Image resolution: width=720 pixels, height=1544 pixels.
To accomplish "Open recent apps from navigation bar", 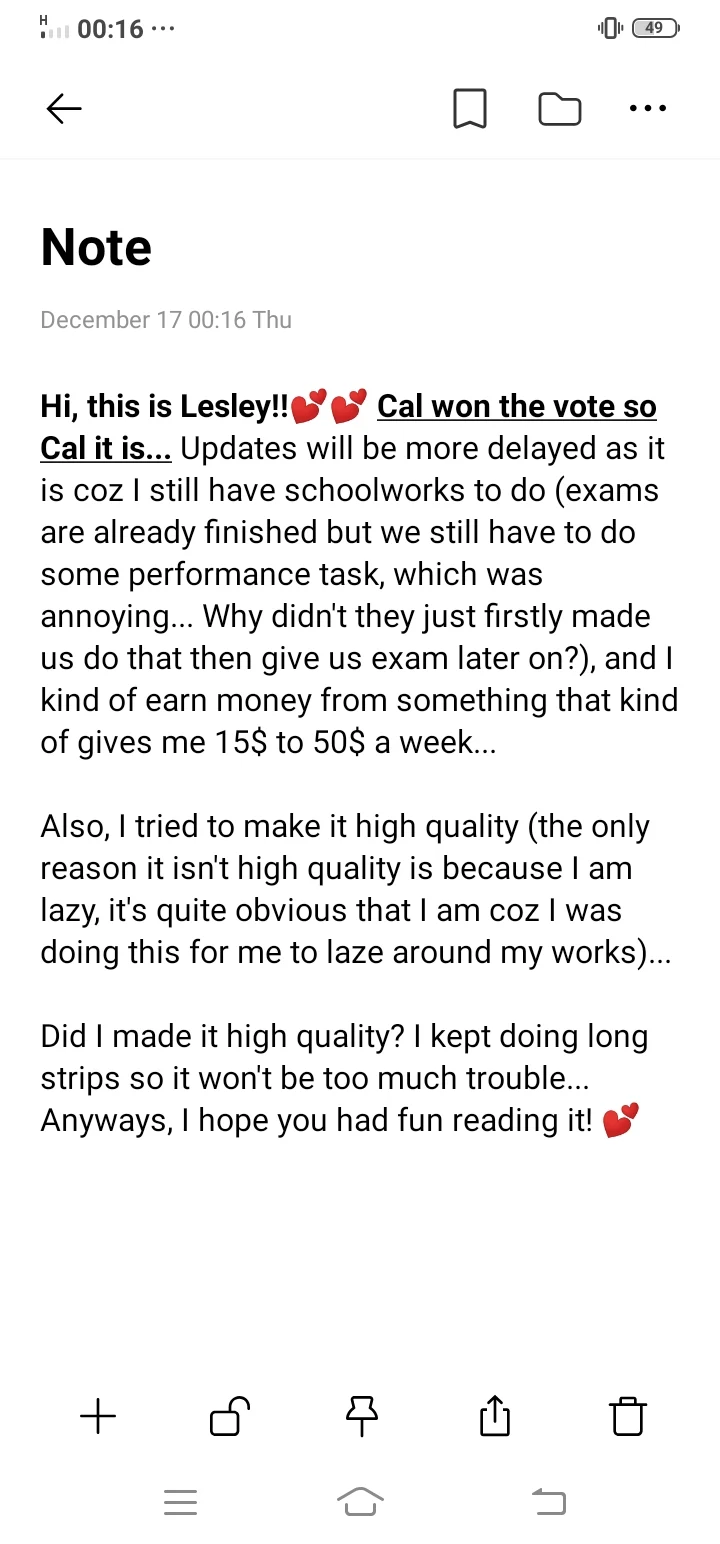I will pyautogui.click(x=180, y=1502).
